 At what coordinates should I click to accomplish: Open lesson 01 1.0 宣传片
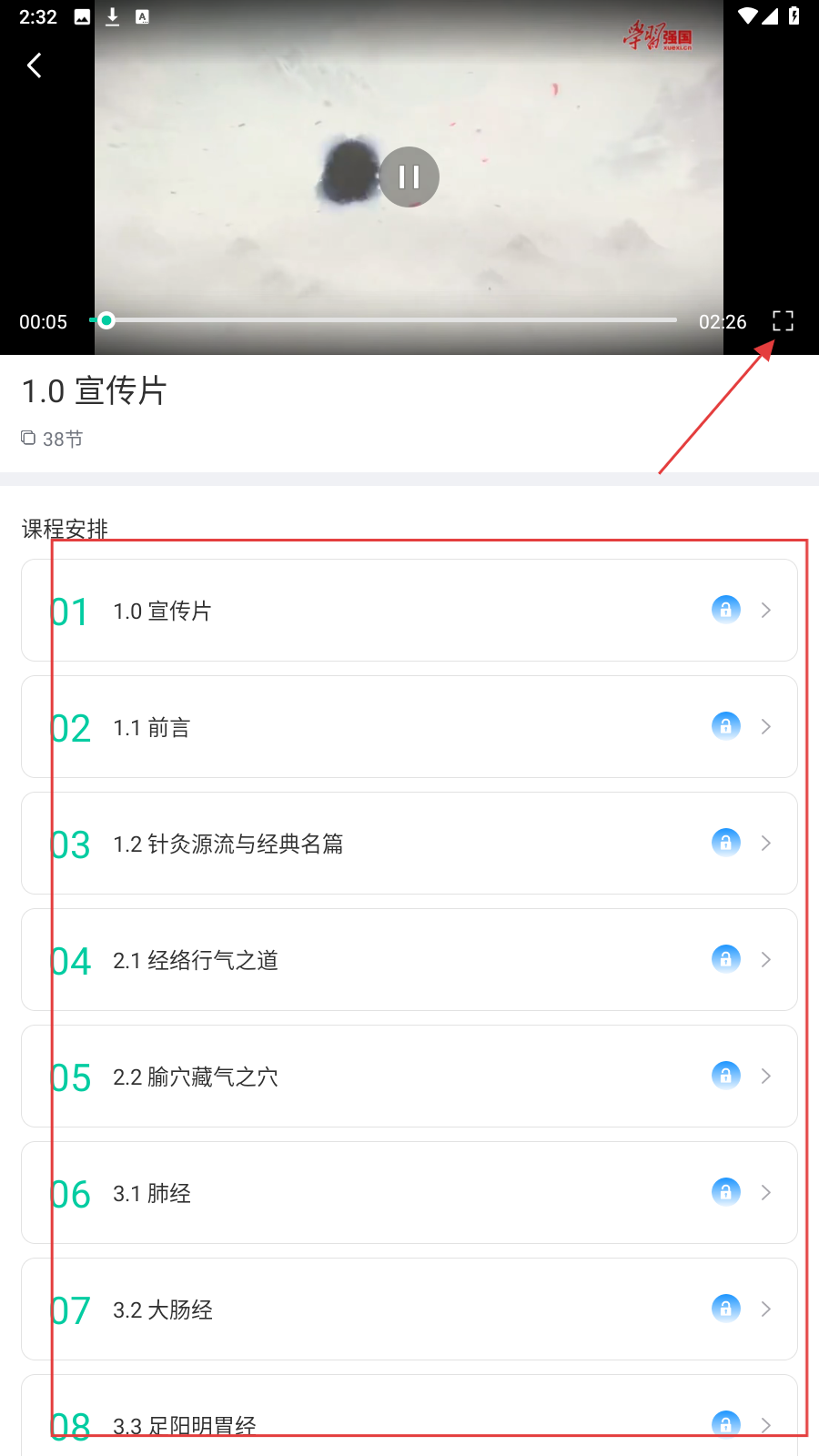click(409, 611)
